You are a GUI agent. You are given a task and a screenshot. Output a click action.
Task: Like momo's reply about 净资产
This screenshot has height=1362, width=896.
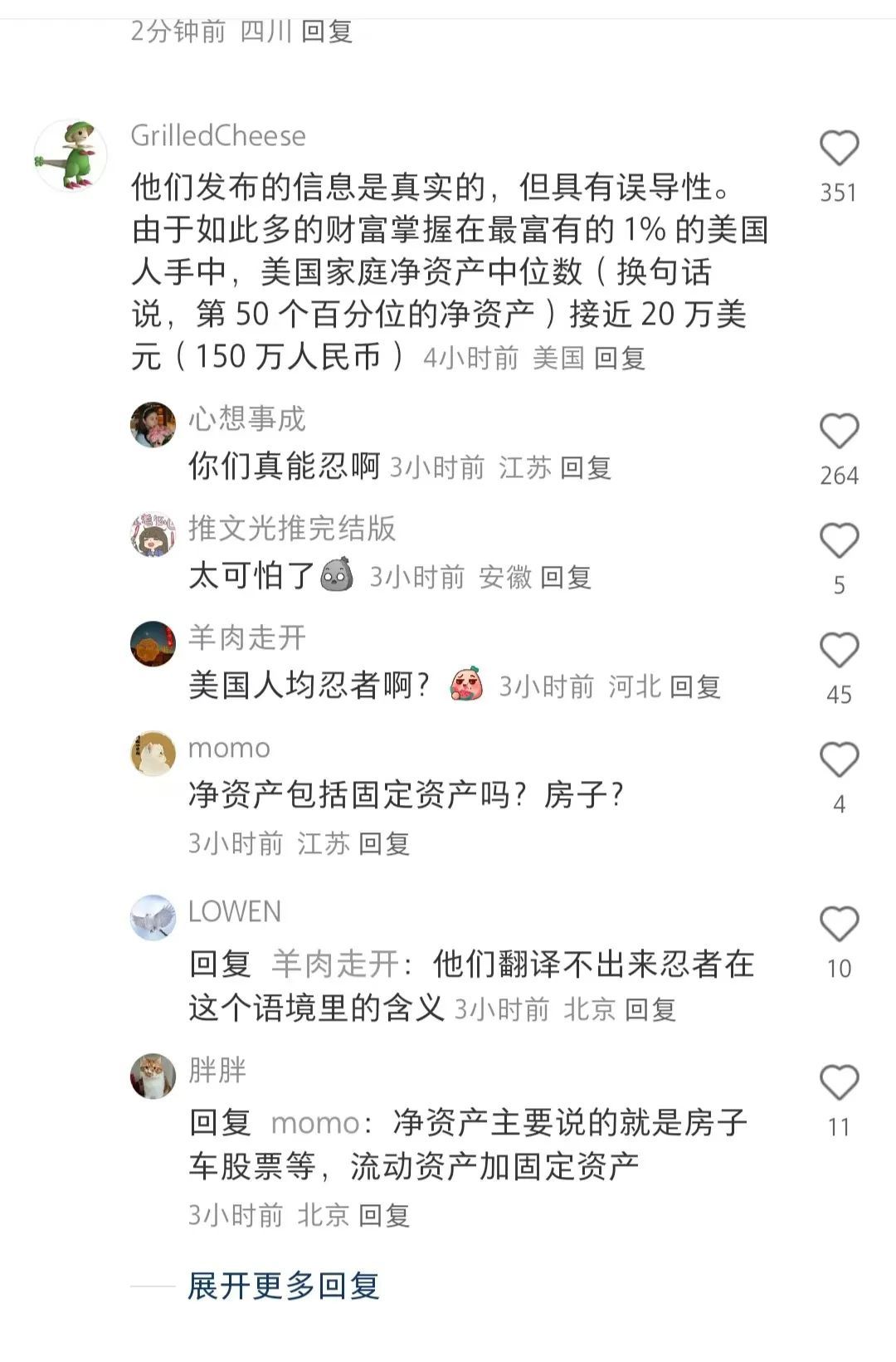(839, 761)
